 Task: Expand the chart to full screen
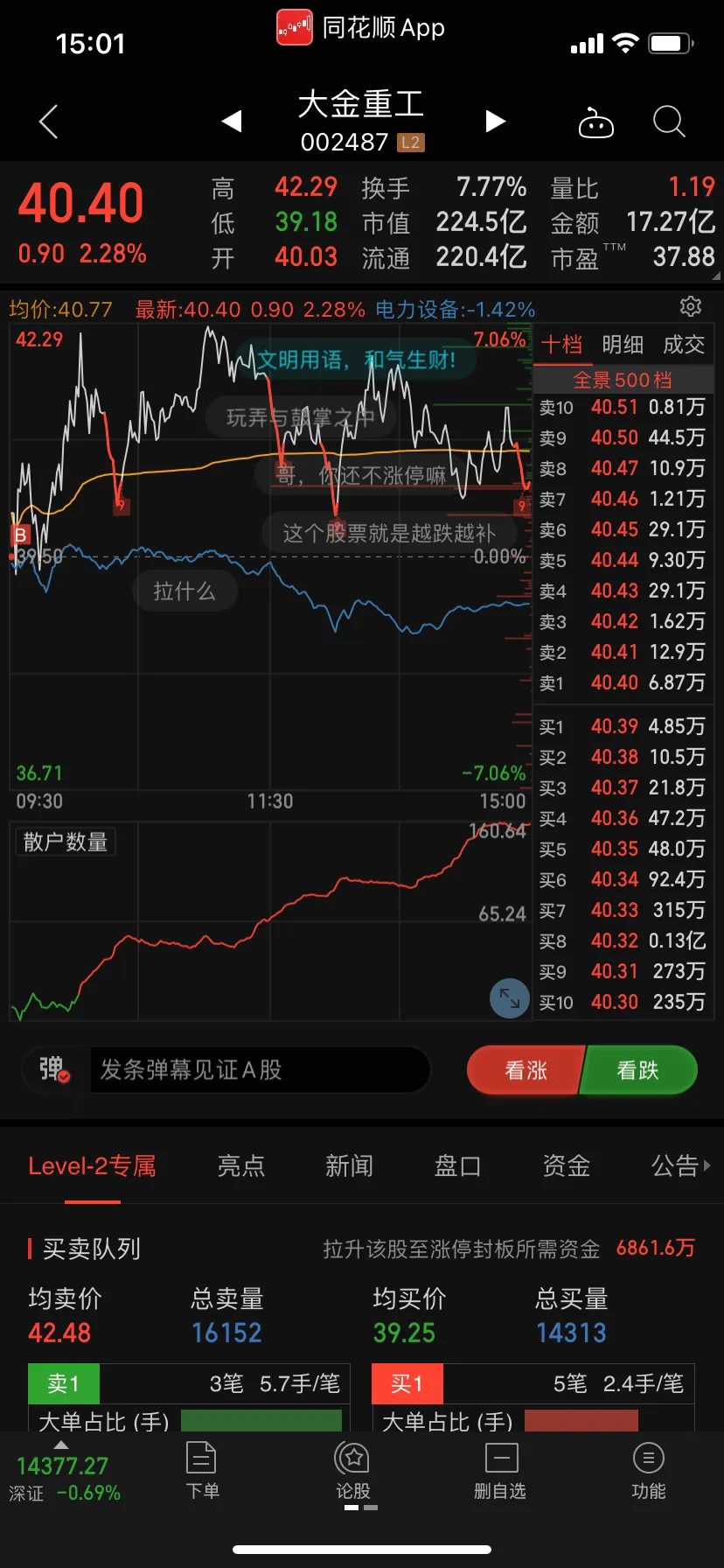coord(510,997)
